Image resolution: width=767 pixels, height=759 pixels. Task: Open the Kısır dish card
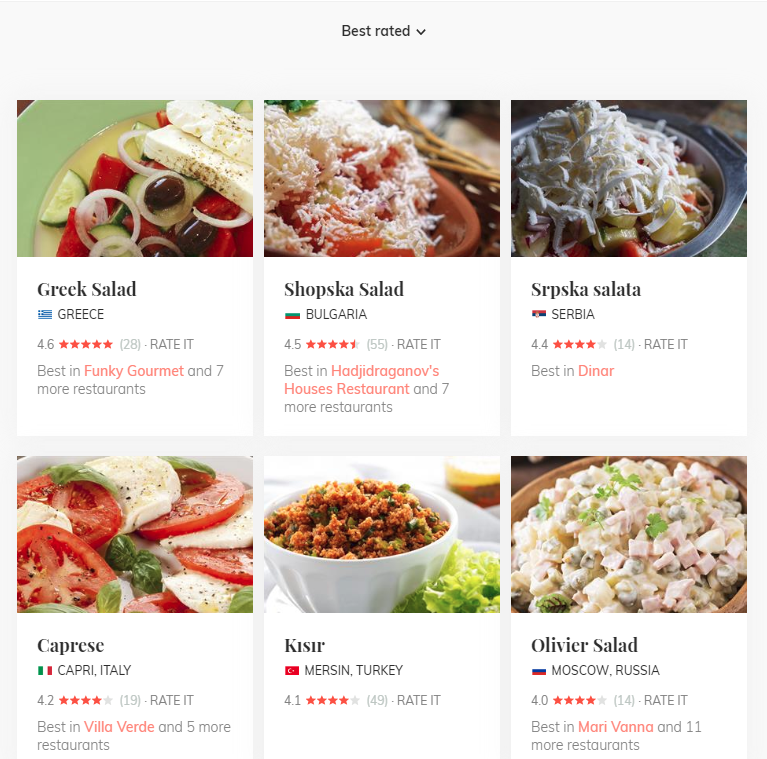pos(305,646)
